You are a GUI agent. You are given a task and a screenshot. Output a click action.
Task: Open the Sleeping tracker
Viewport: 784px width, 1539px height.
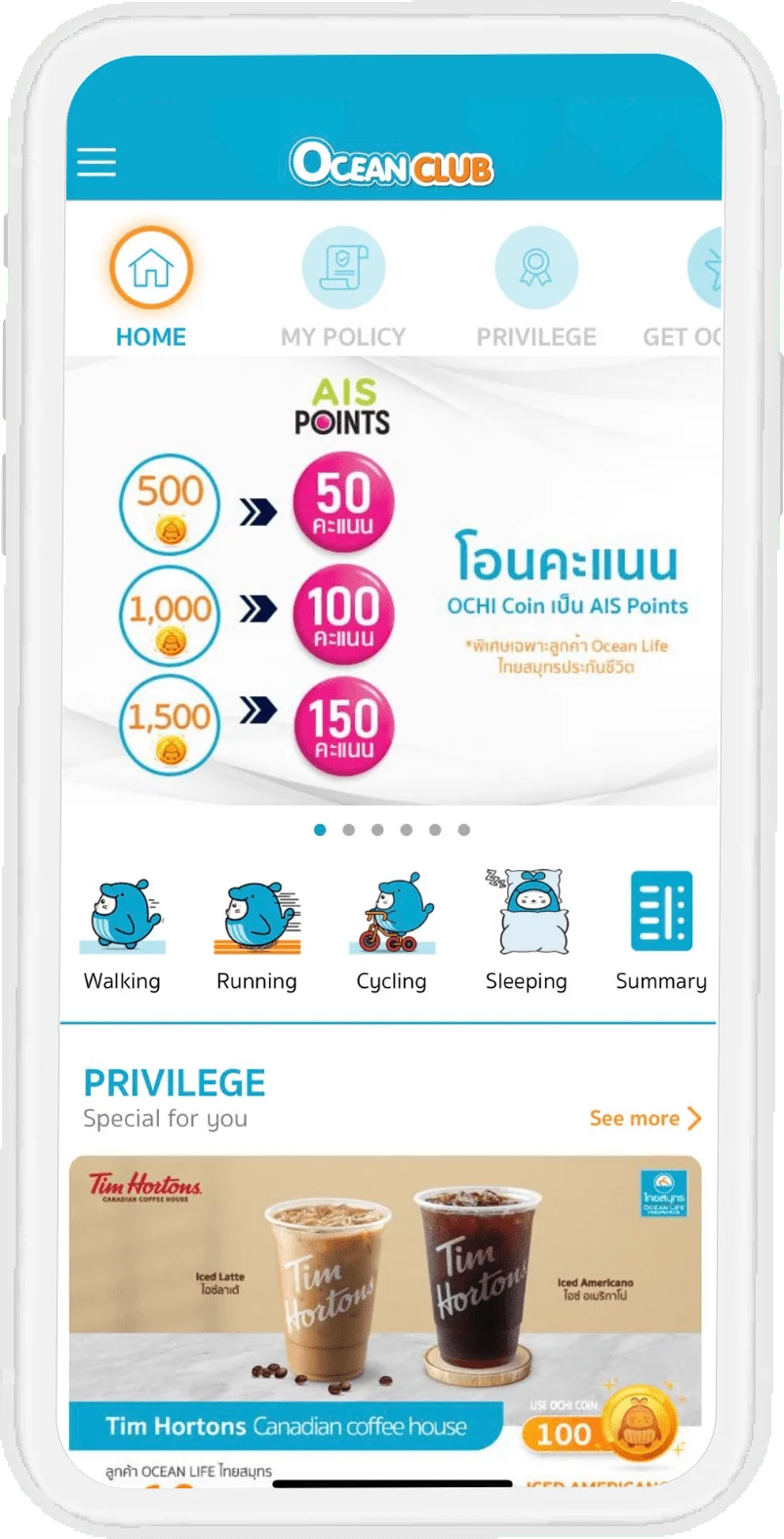pyautogui.click(x=527, y=932)
